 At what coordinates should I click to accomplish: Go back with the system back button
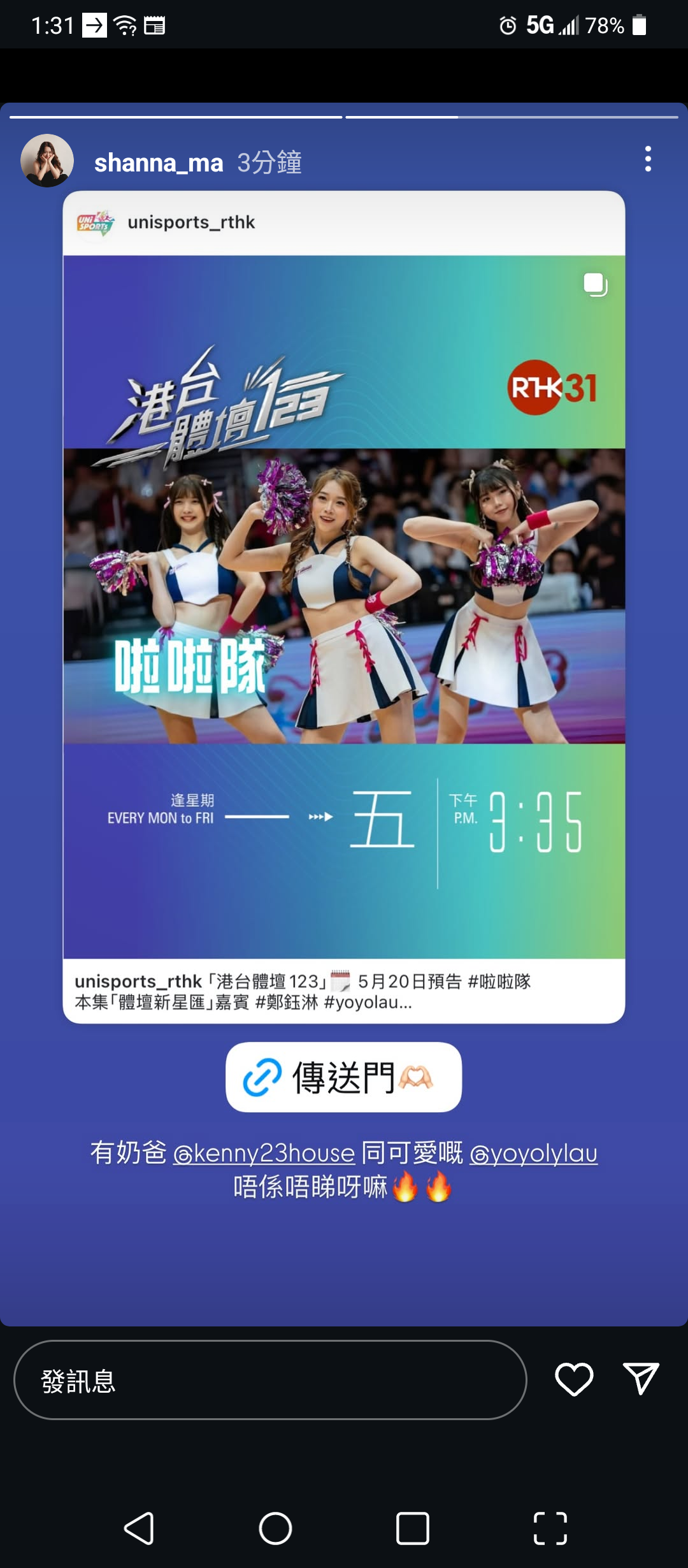pos(139,1528)
